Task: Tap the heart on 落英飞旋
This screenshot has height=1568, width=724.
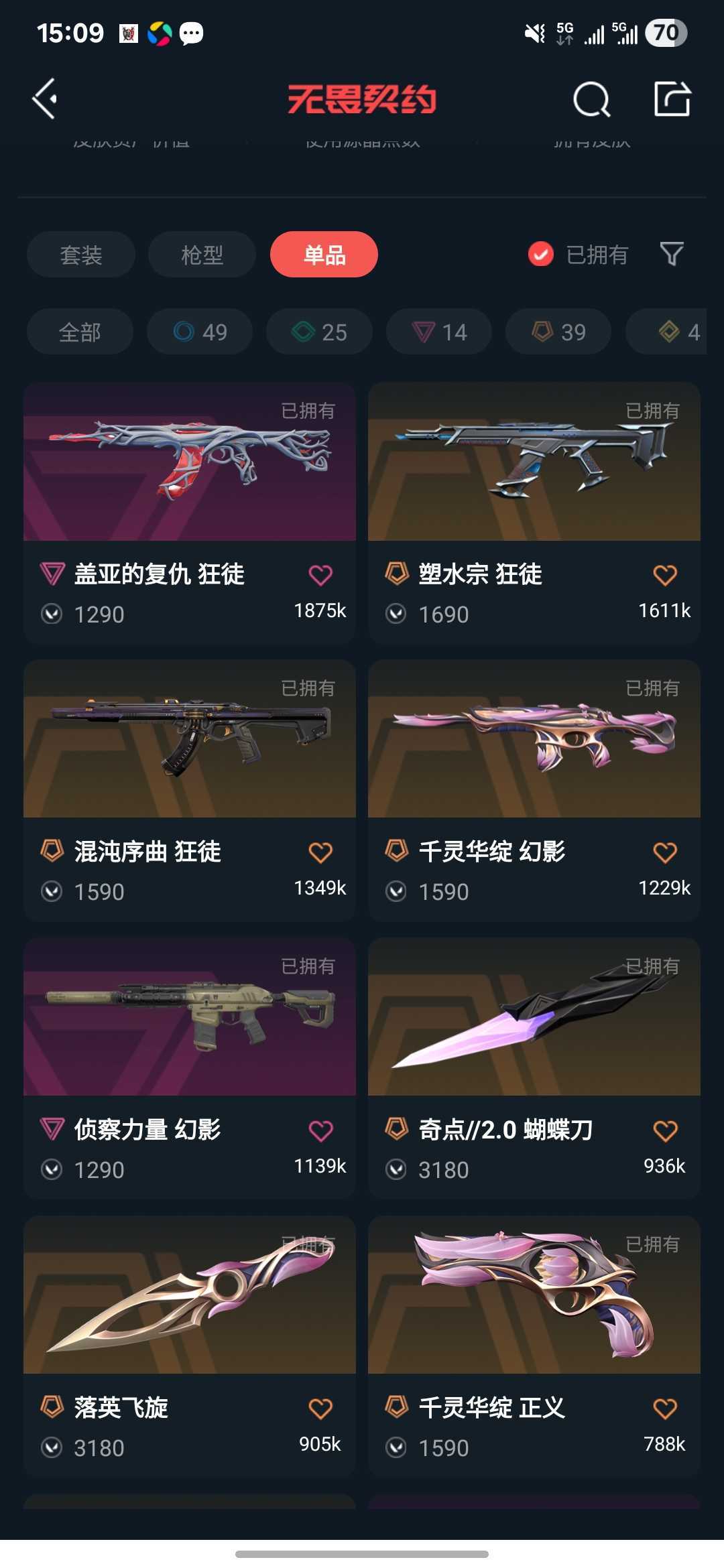Action: click(x=320, y=1409)
